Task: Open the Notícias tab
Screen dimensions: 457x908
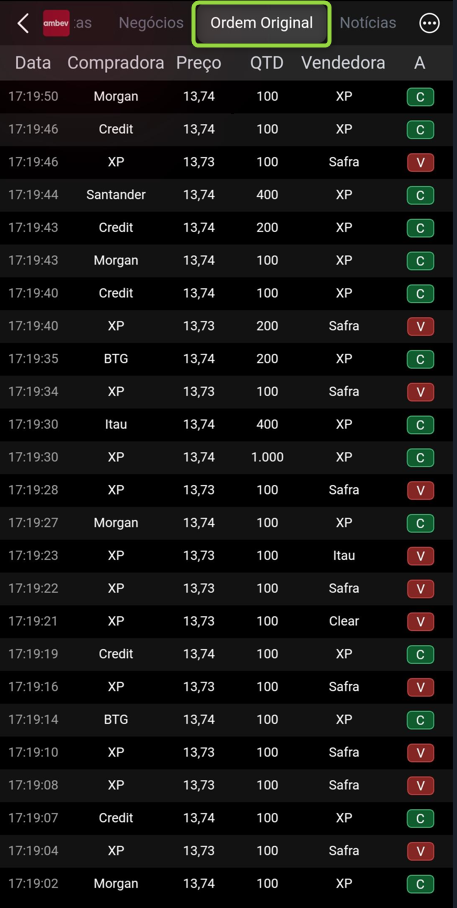Action: point(368,23)
